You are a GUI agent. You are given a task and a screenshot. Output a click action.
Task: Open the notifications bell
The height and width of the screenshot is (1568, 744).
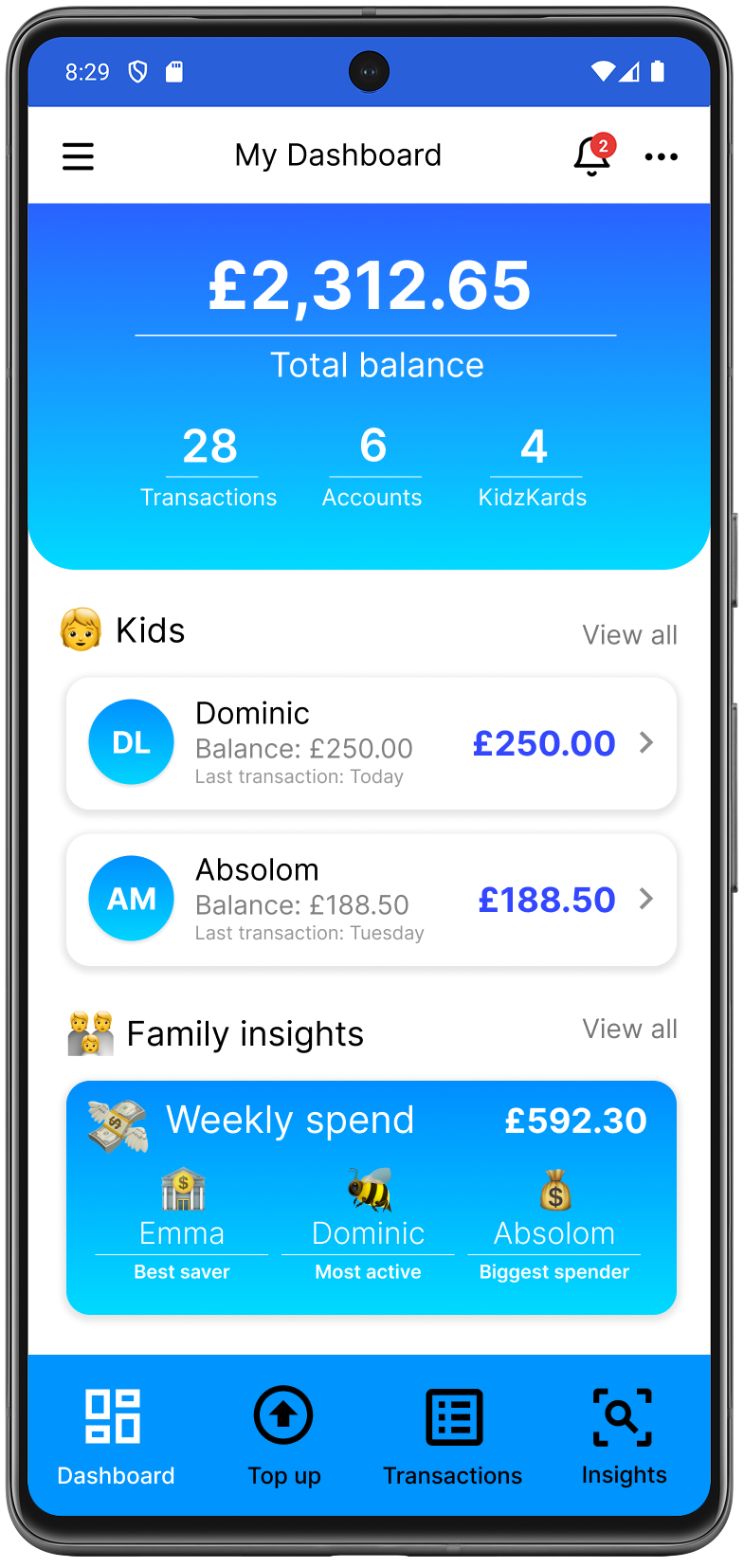592,156
